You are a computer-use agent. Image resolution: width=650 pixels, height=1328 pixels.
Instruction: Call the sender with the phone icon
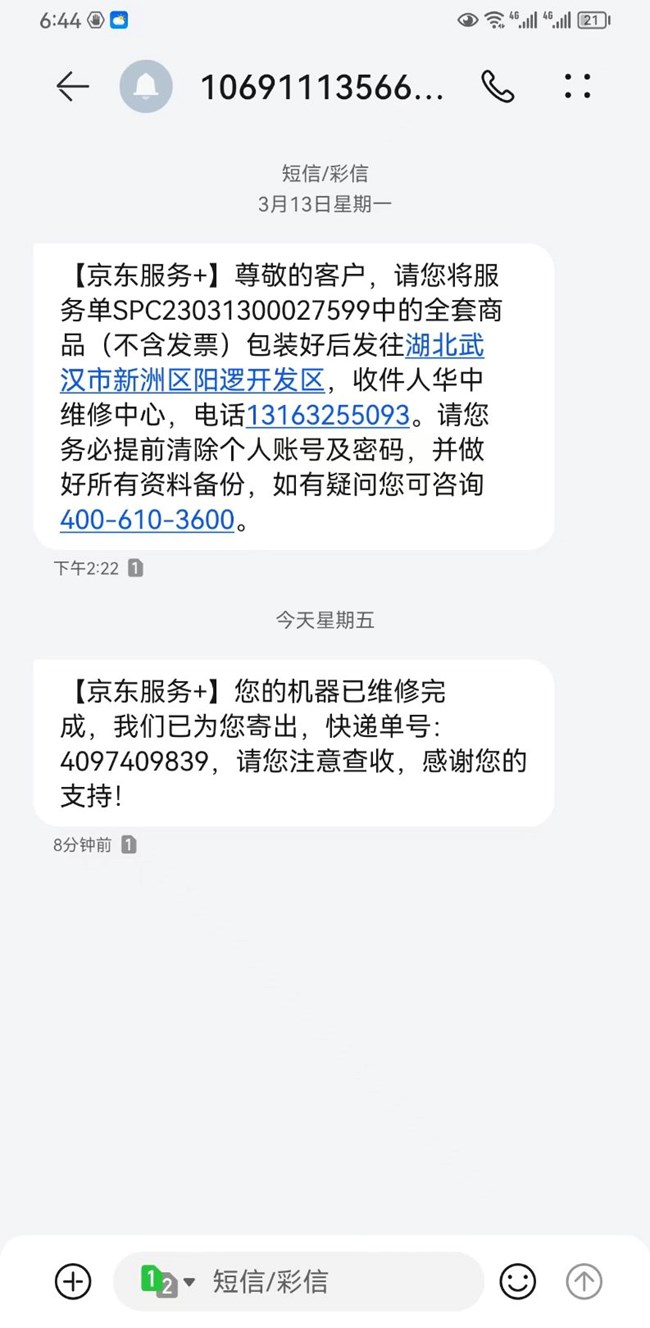click(x=497, y=87)
